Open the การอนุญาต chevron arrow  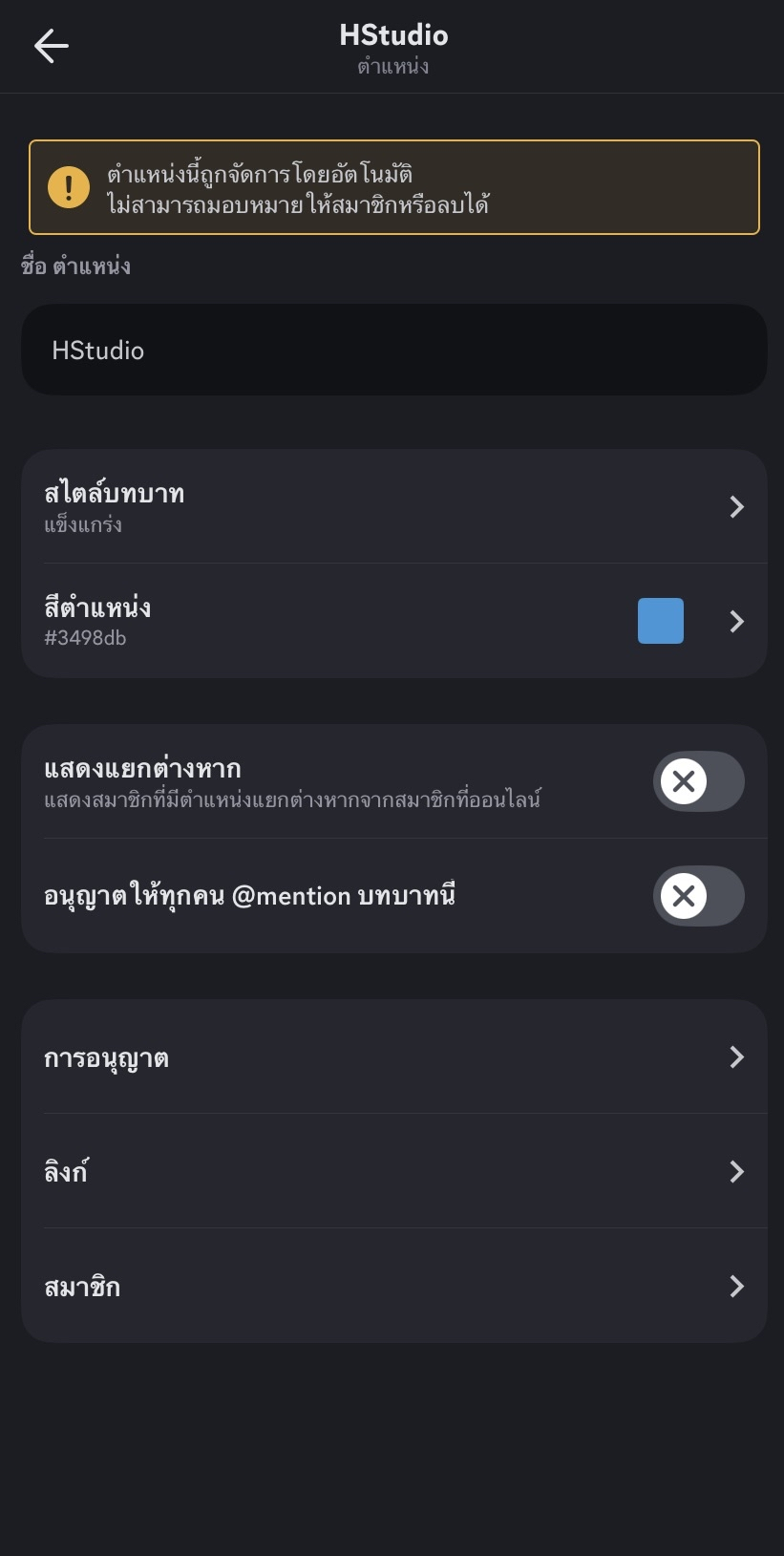coord(736,1056)
